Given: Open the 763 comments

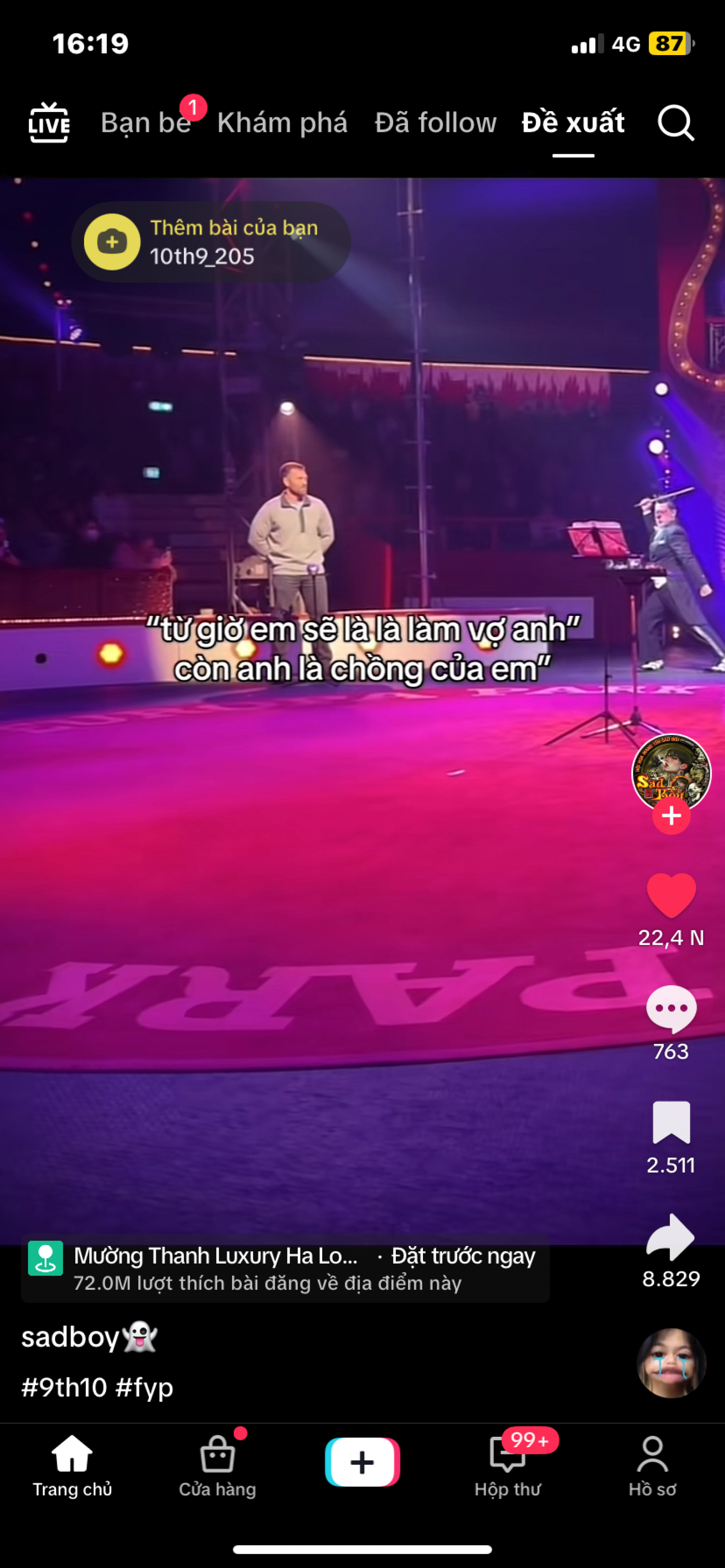Looking at the screenshot, I should pos(671,1008).
